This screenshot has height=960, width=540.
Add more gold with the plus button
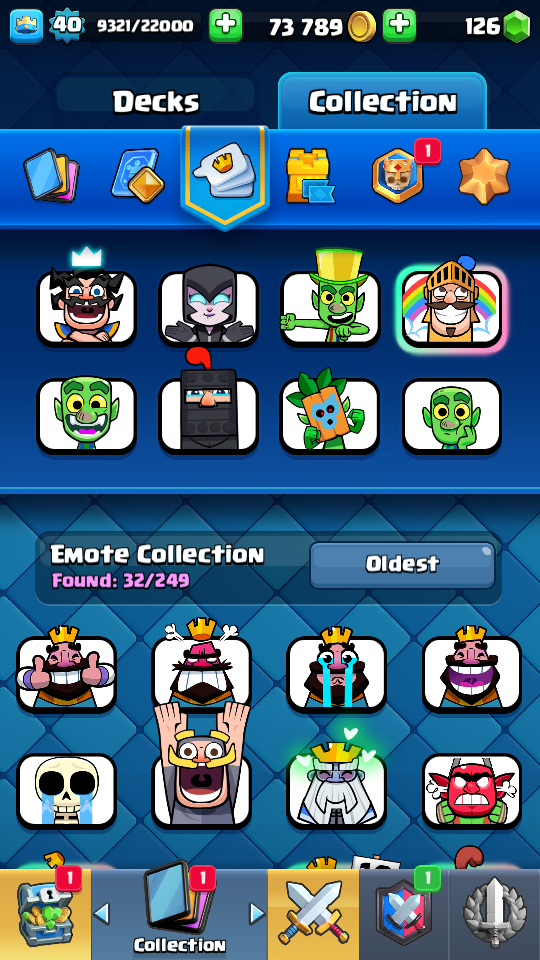(x=399, y=26)
